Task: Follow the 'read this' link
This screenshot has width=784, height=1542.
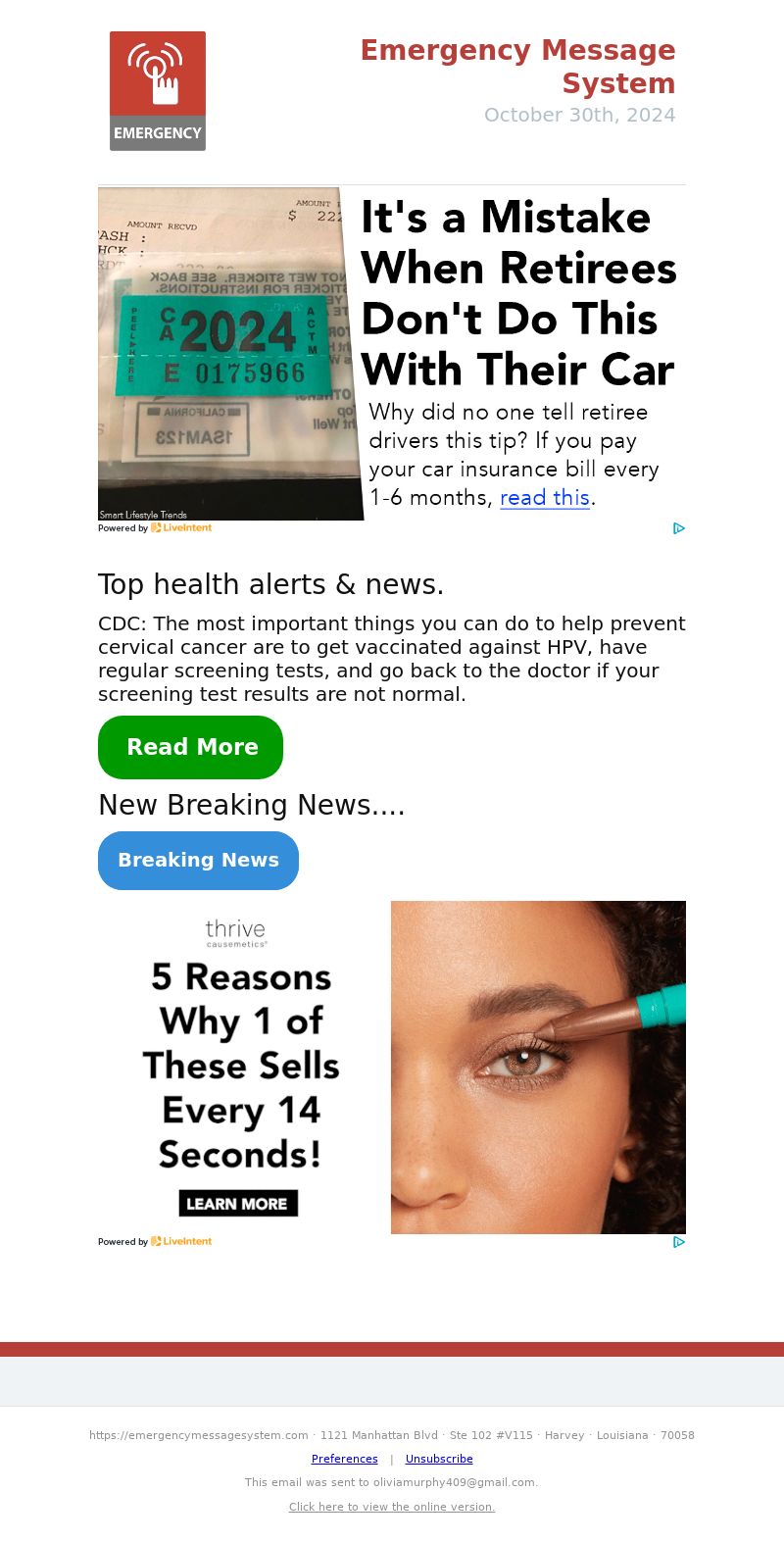Action: click(544, 498)
